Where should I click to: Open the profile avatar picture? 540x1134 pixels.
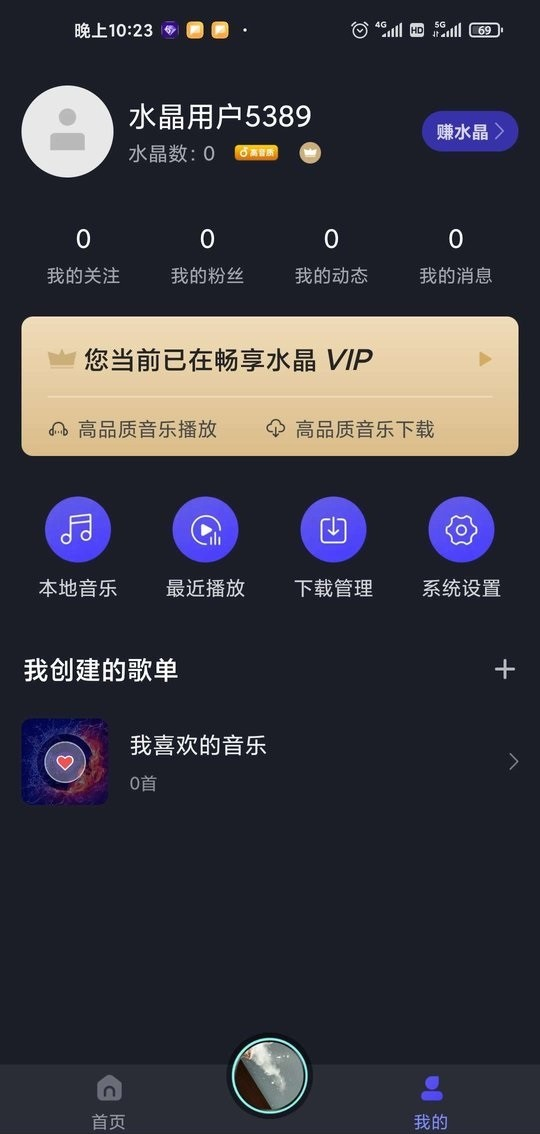[67, 132]
